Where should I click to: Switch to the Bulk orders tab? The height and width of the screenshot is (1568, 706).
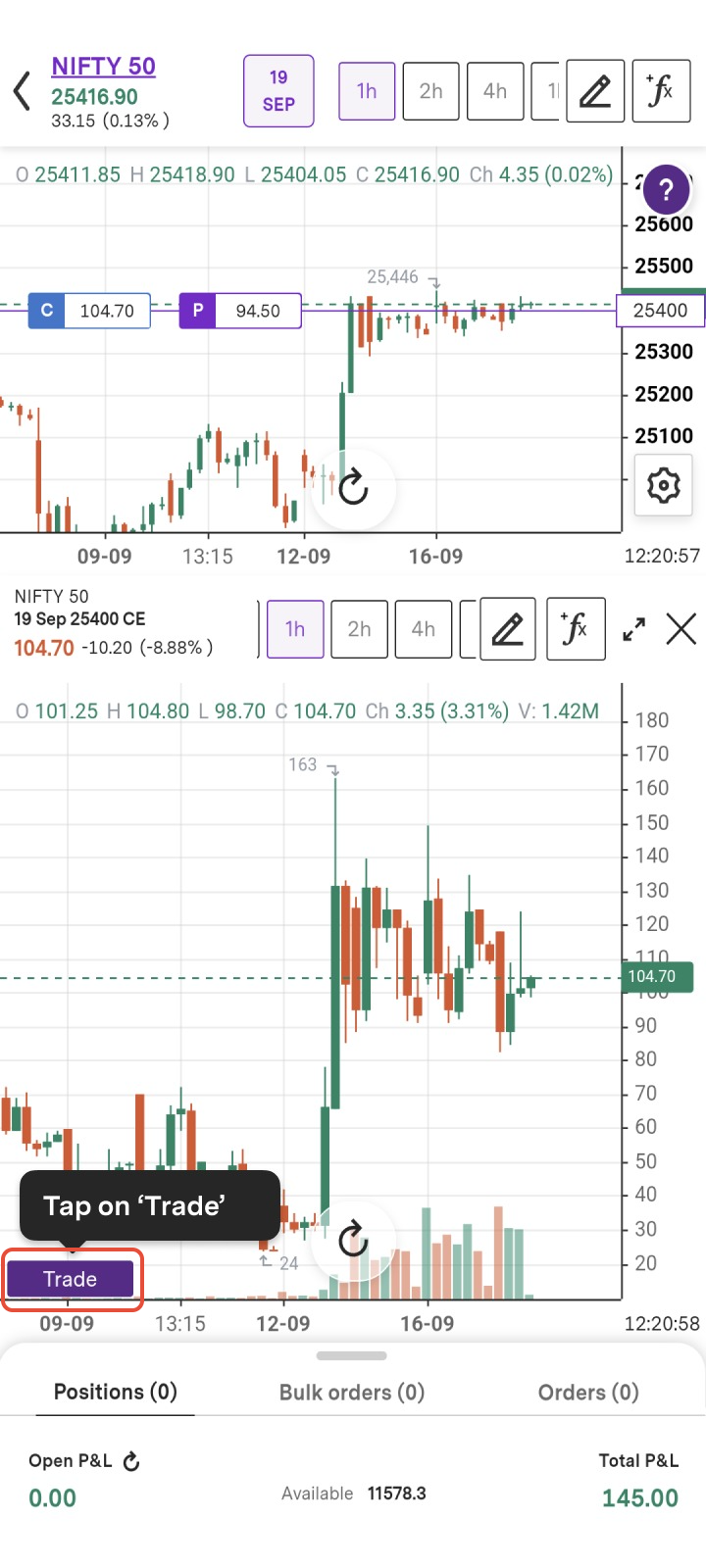(352, 1393)
